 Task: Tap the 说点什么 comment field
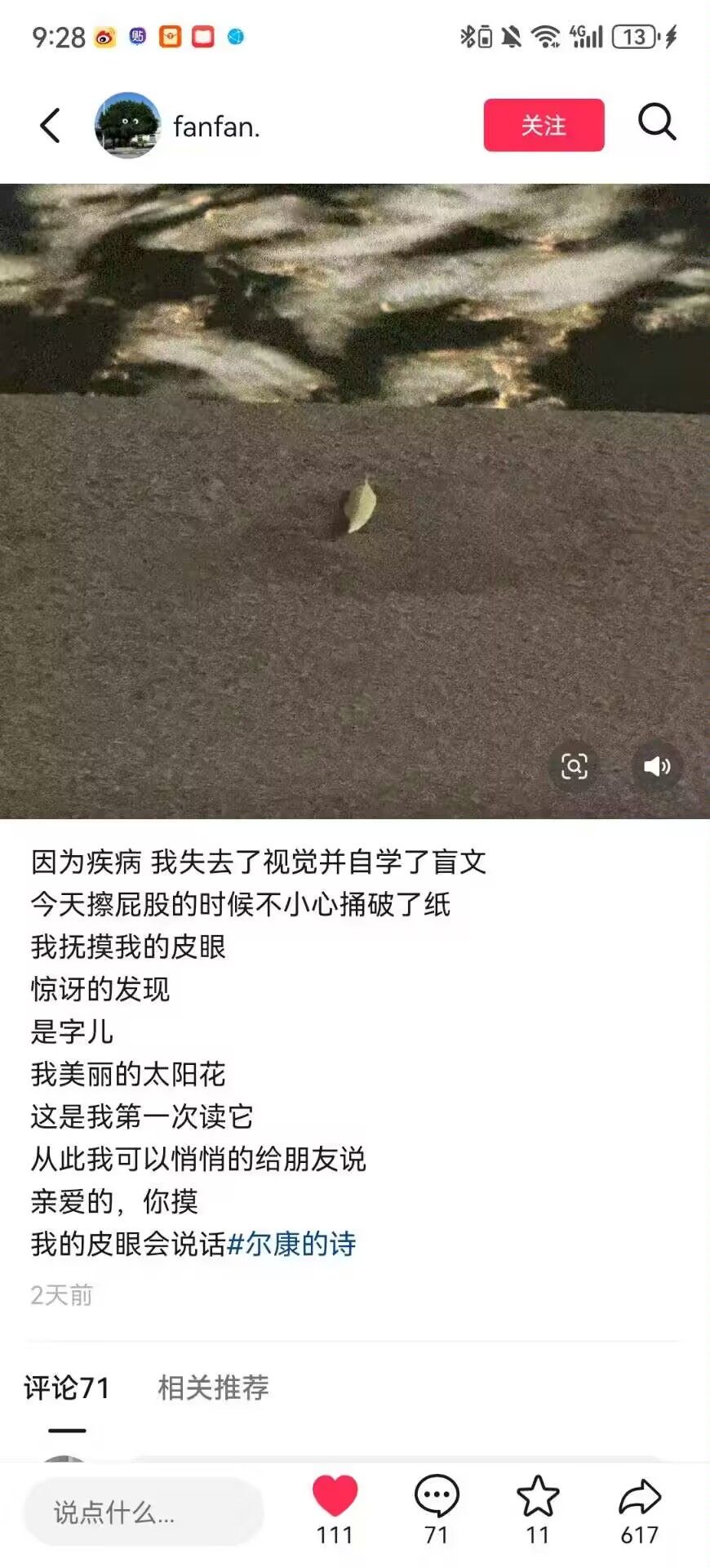[x=144, y=1512]
